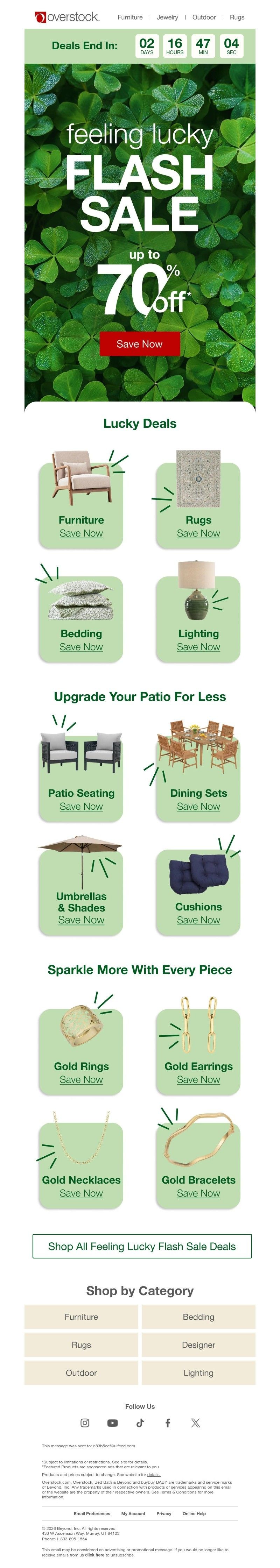Viewport: 280px width, 1568px height.
Task: Open the Email Preferences link
Action: (92, 1513)
